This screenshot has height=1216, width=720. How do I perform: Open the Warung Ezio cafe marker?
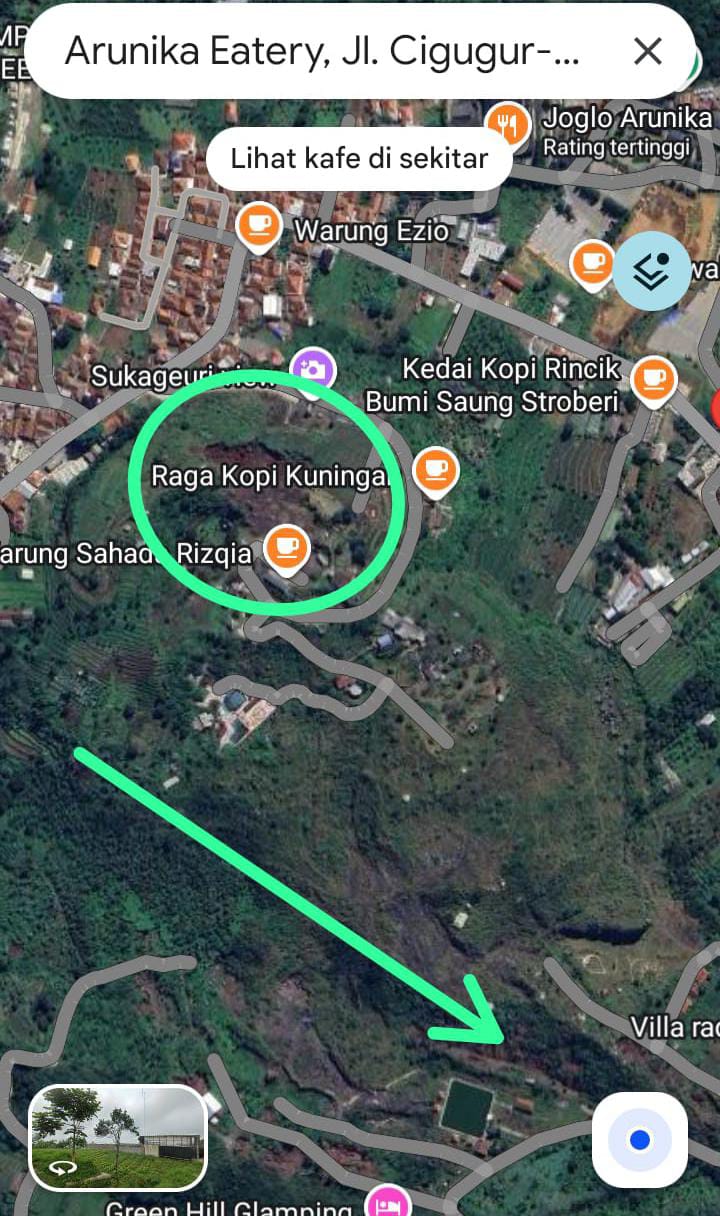(x=259, y=224)
